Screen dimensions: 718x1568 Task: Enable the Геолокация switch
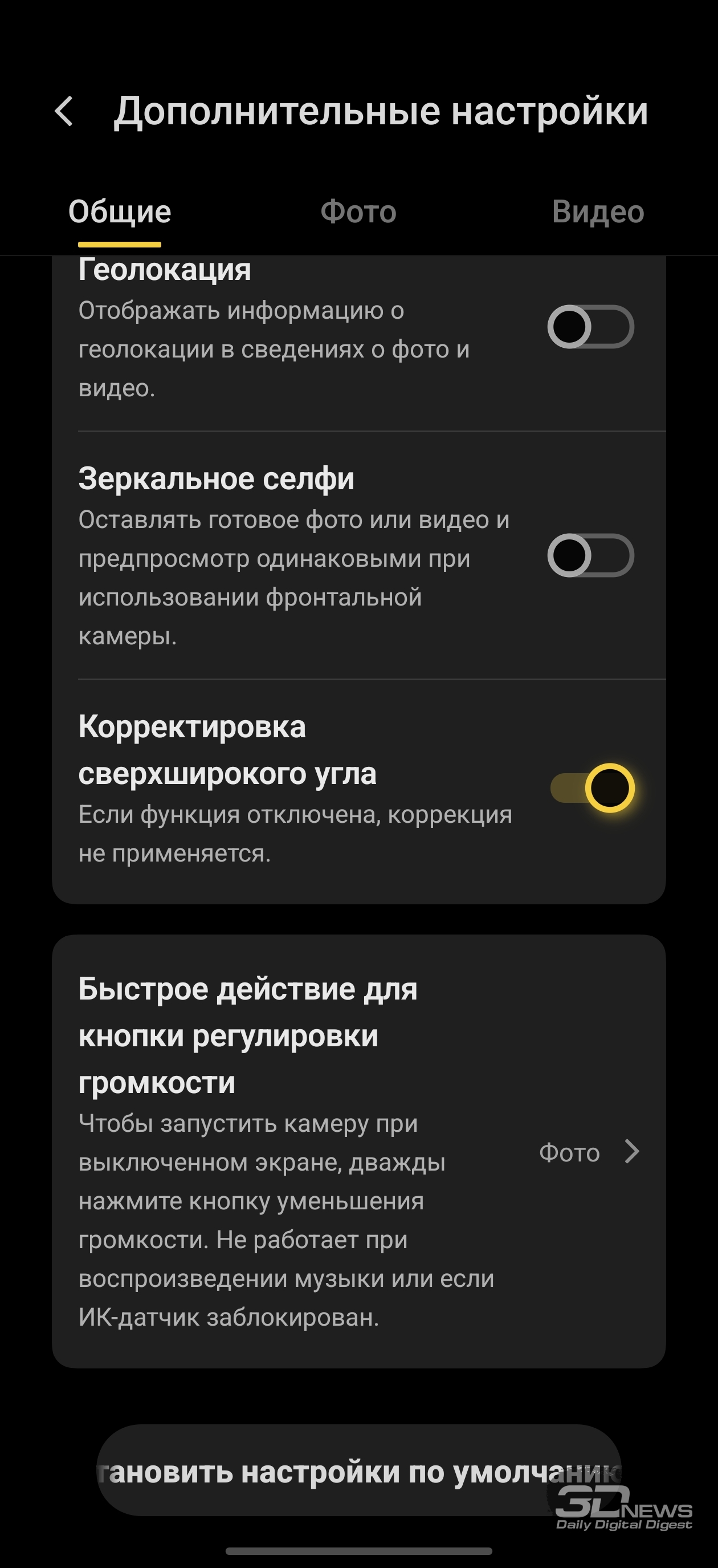[590, 327]
